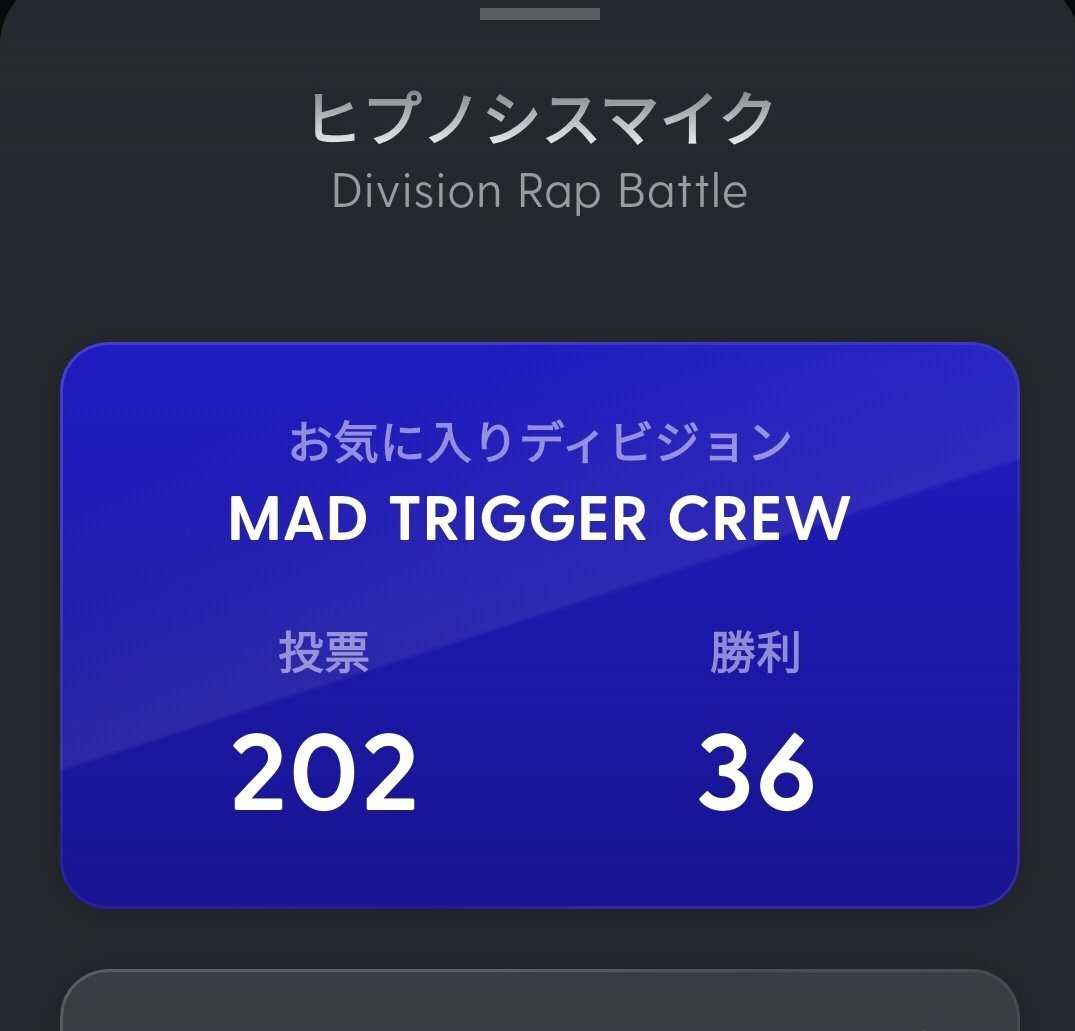1075x1031 pixels.
Task: Tap the bottom sheet drag handle
Action: coord(539,14)
